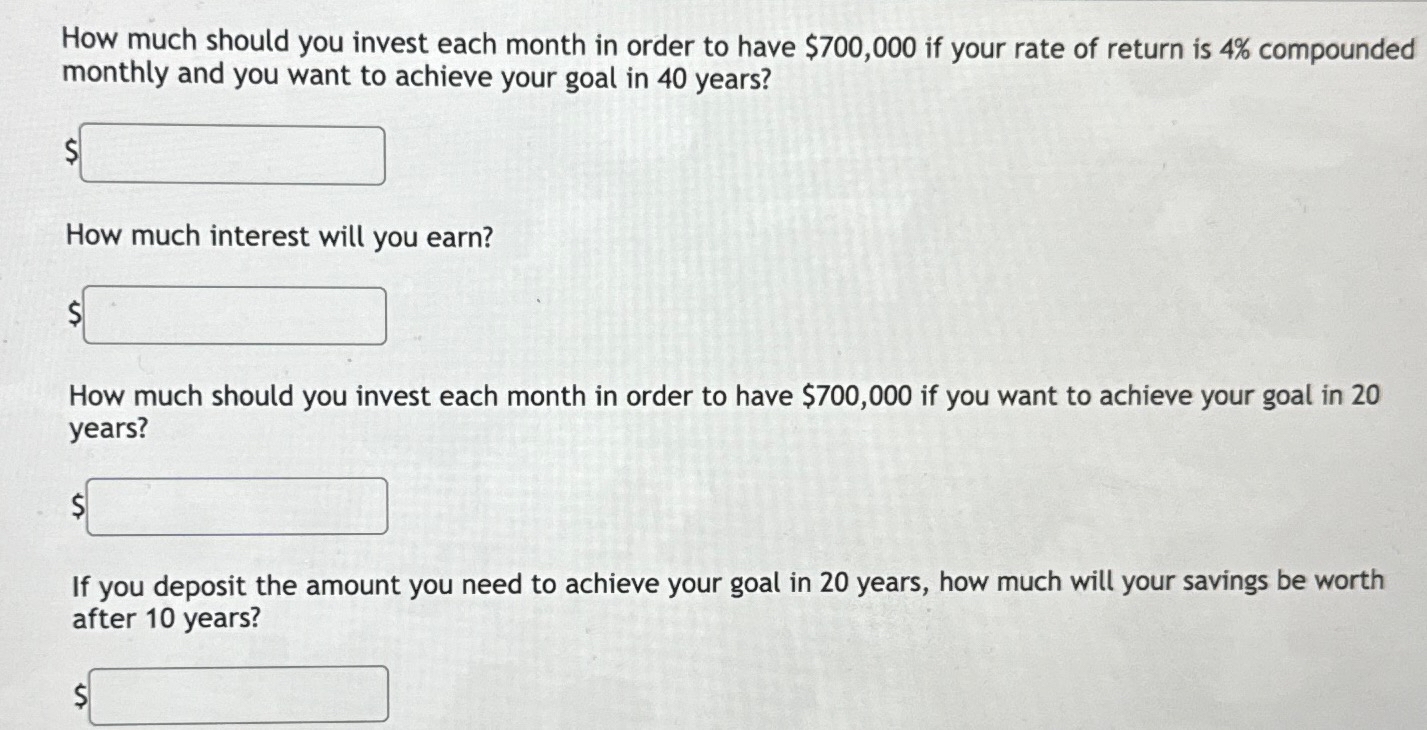Focus the input for the 20 years monthly investment
1427x730 pixels.
(x=237, y=506)
